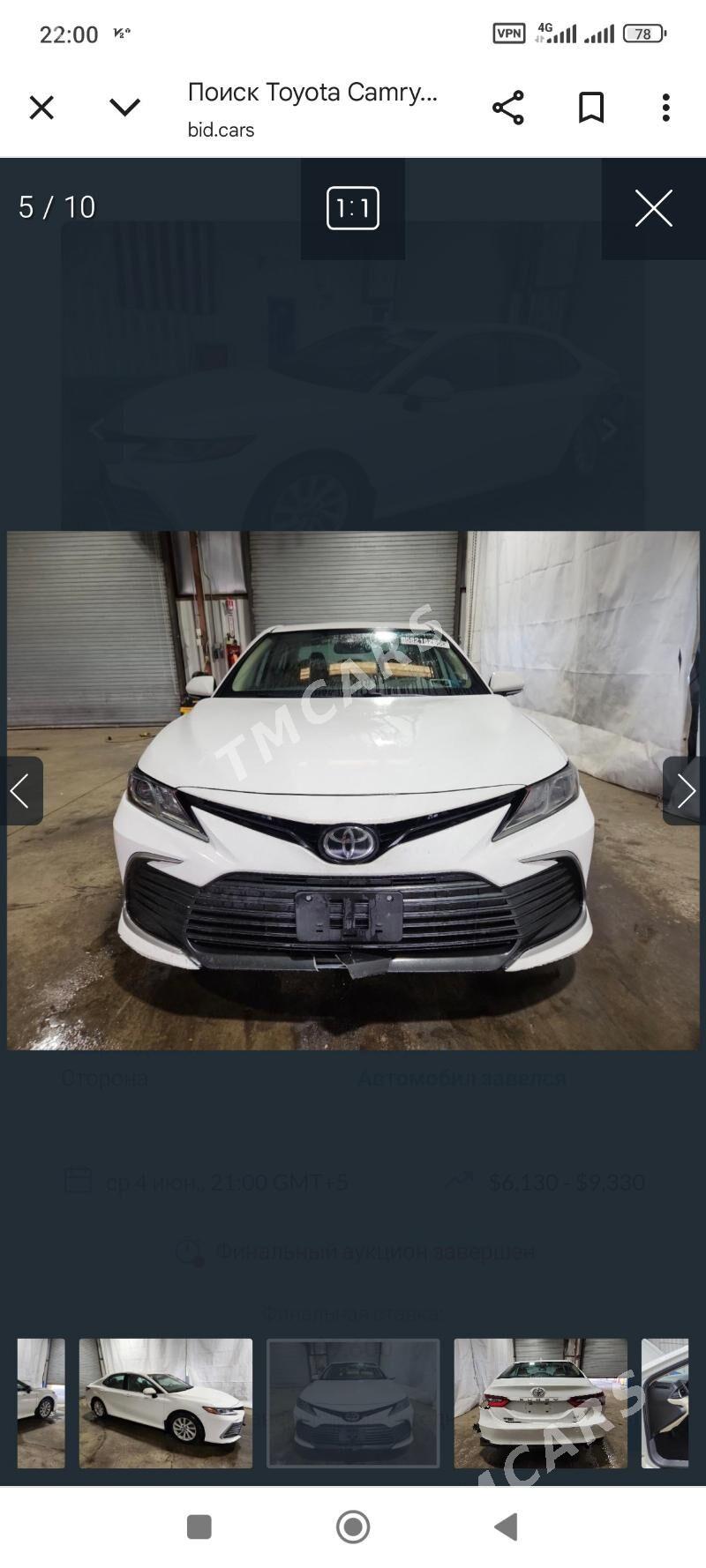Tap the system back button
The height and width of the screenshot is (1568, 706).
[x=507, y=1527]
